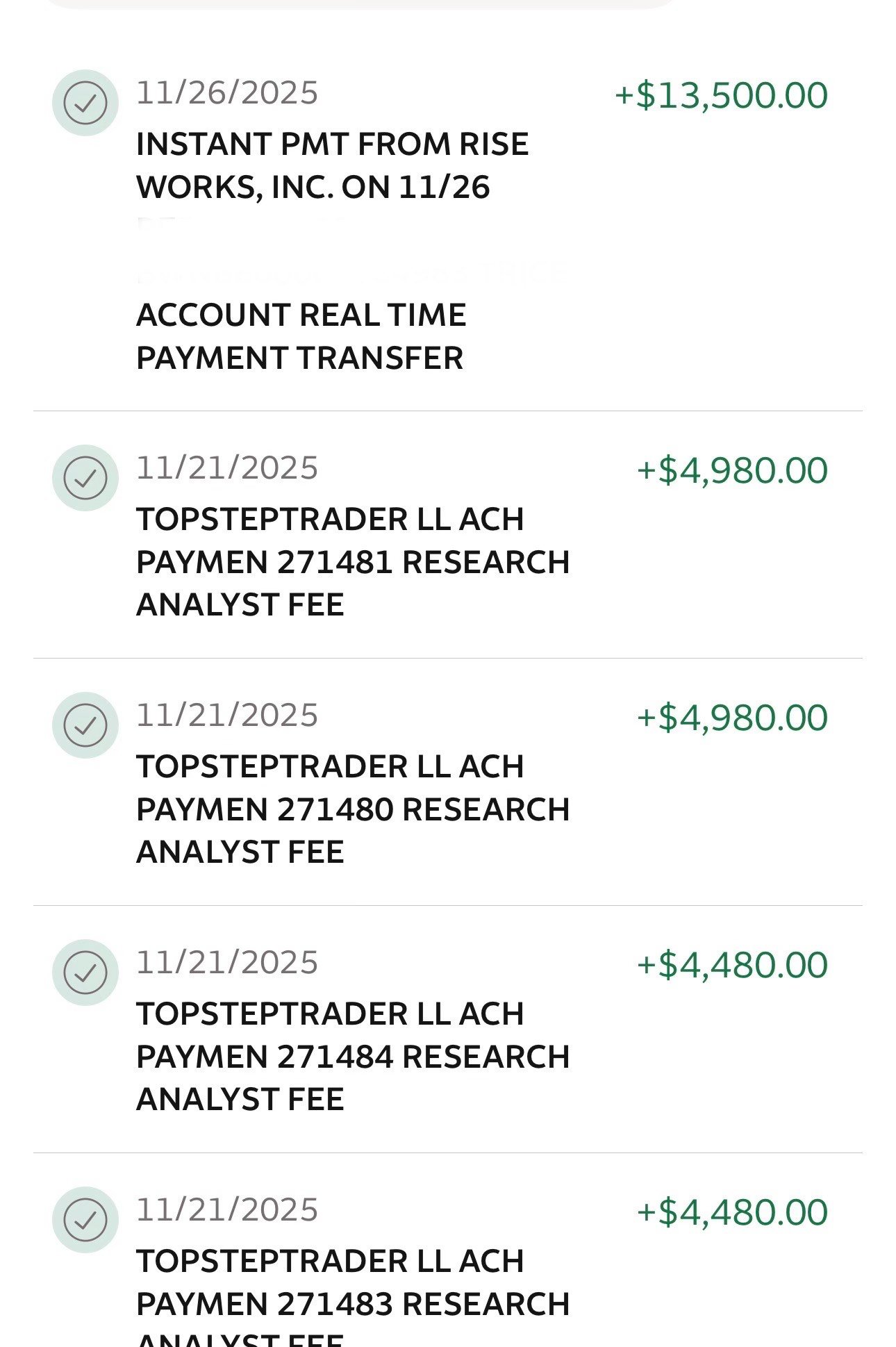The image size is (896, 1347).
Task: Toggle the cleared status circle on the top transaction
Action: (x=85, y=104)
